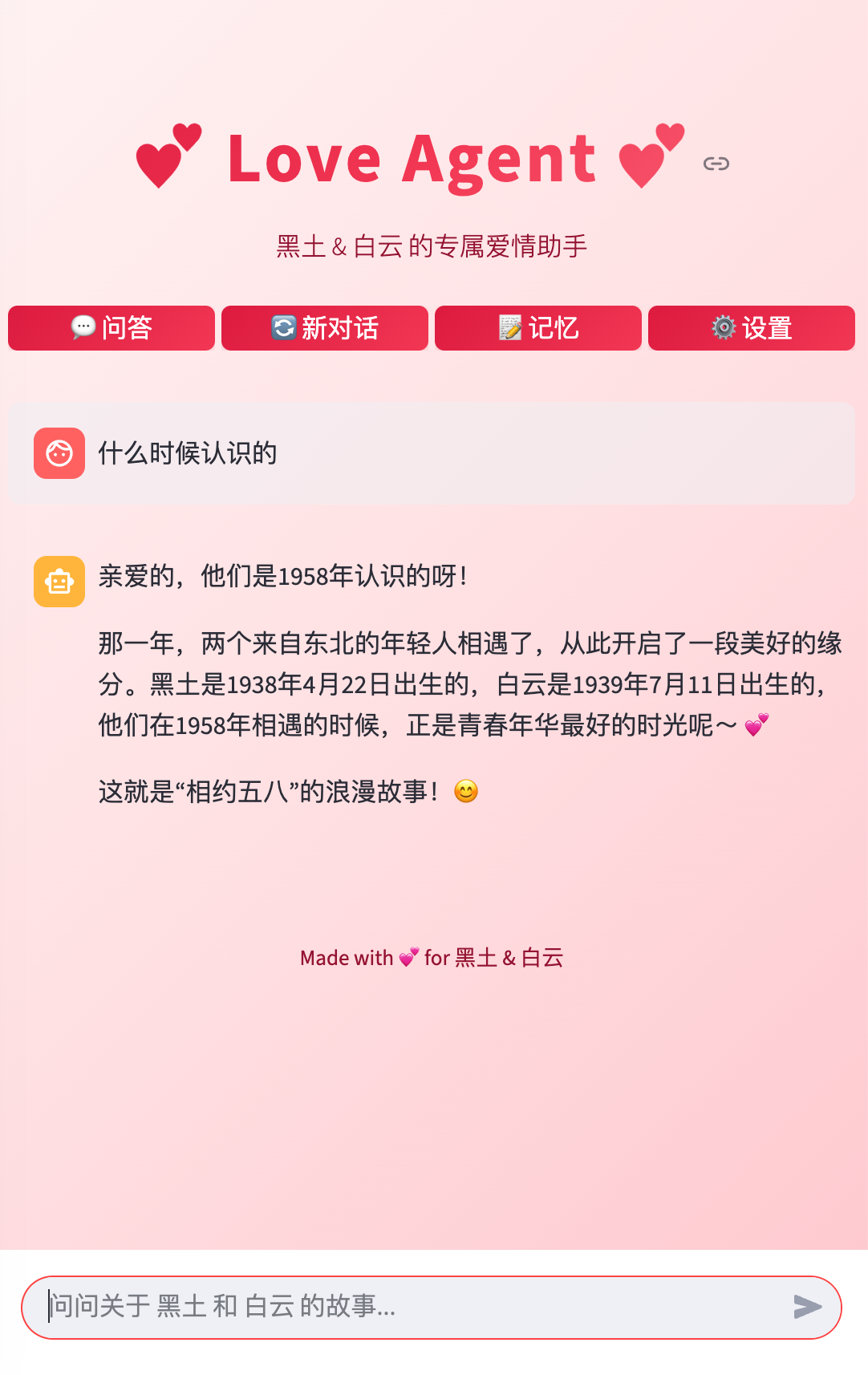Open 设置 settings
This screenshot has width=868, height=1375.
pyautogui.click(x=752, y=328)
